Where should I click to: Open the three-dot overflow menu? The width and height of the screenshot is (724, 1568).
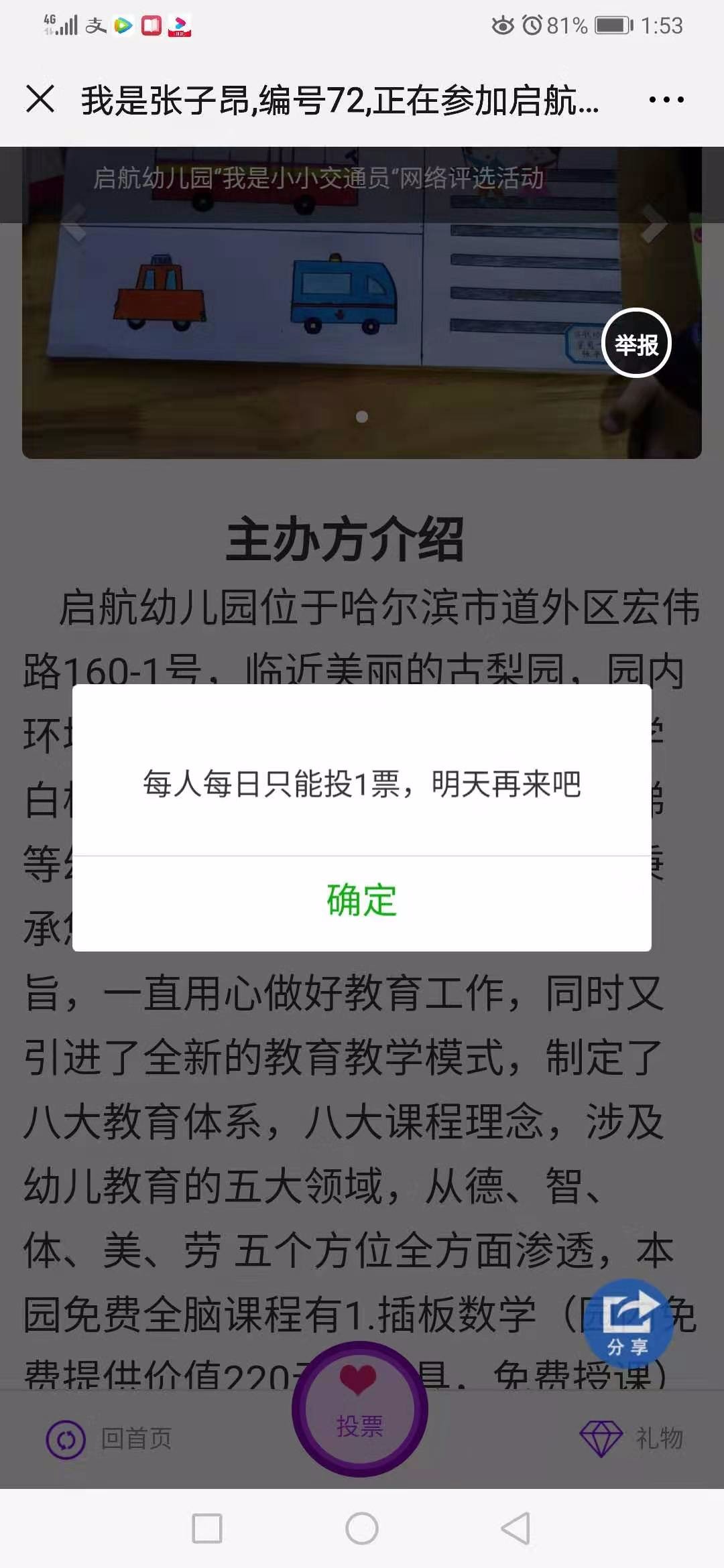pyautogui.click(x=666, y=100)
